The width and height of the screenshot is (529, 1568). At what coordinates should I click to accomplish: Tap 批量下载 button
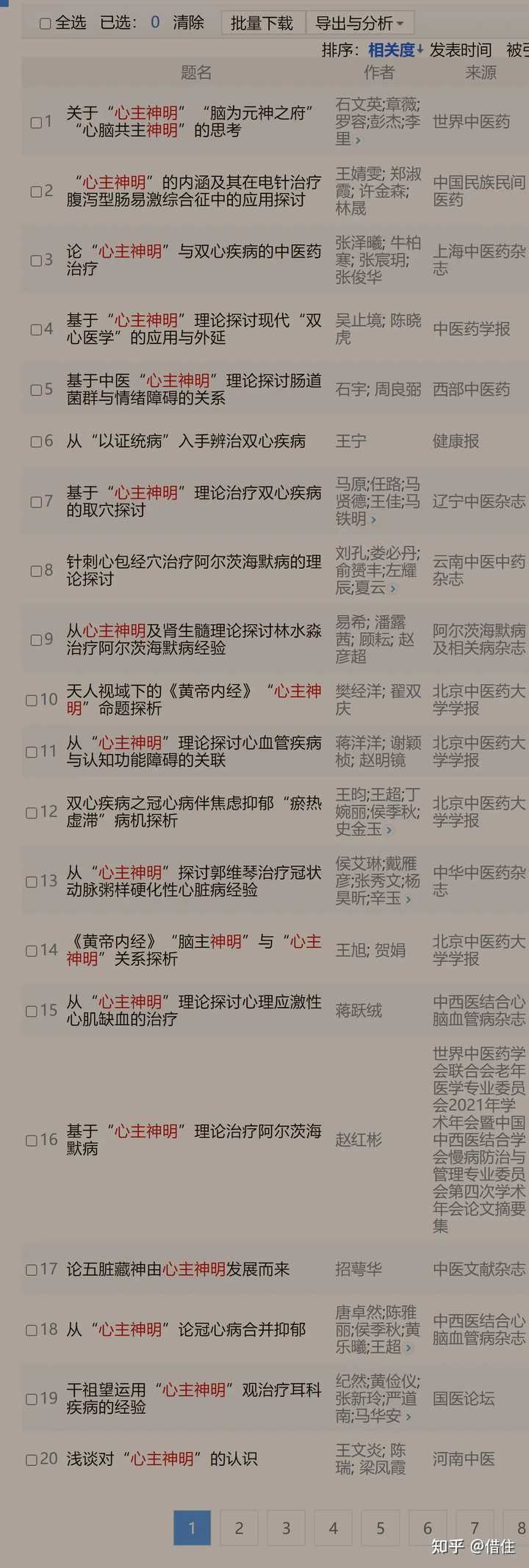[x=262, y=23]
